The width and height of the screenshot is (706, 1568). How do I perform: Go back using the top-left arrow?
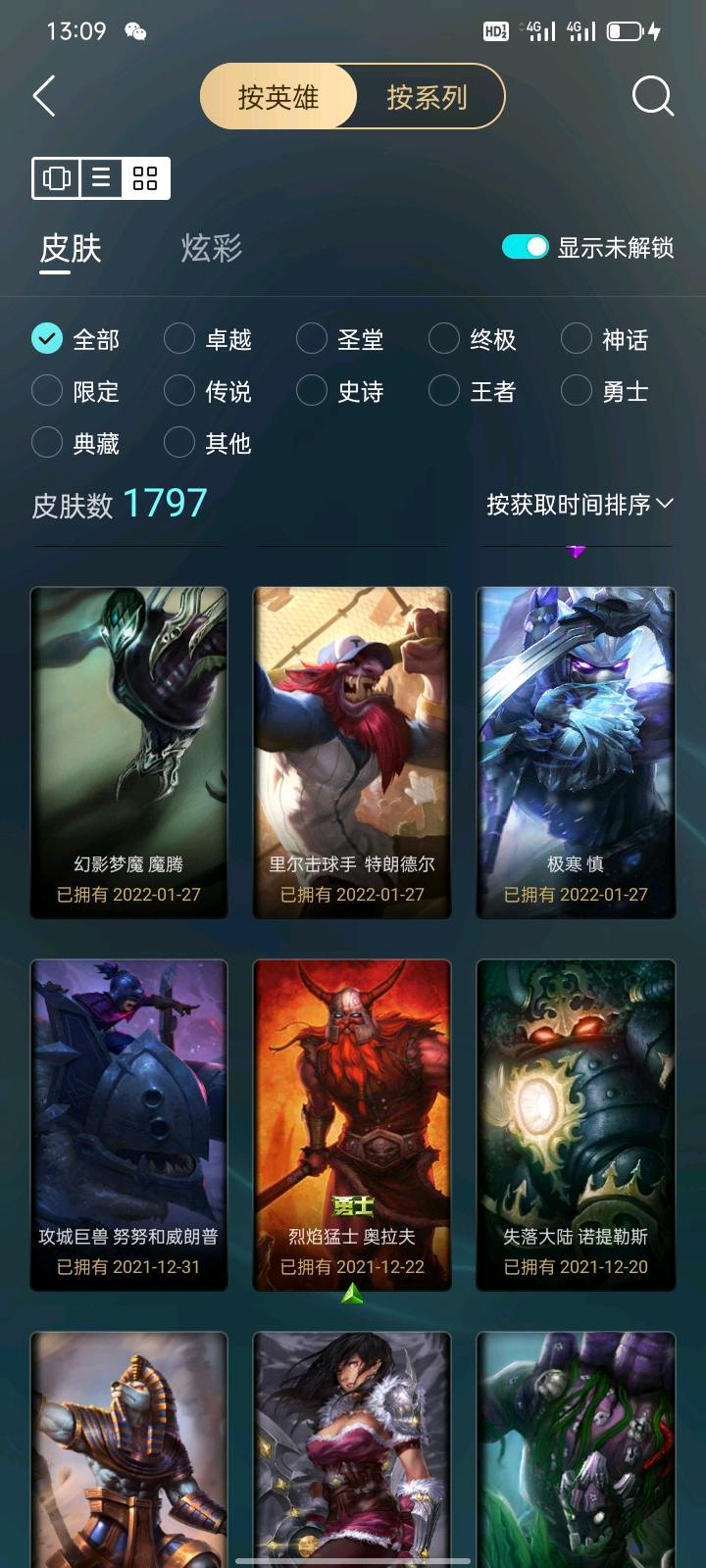point(44,96)
